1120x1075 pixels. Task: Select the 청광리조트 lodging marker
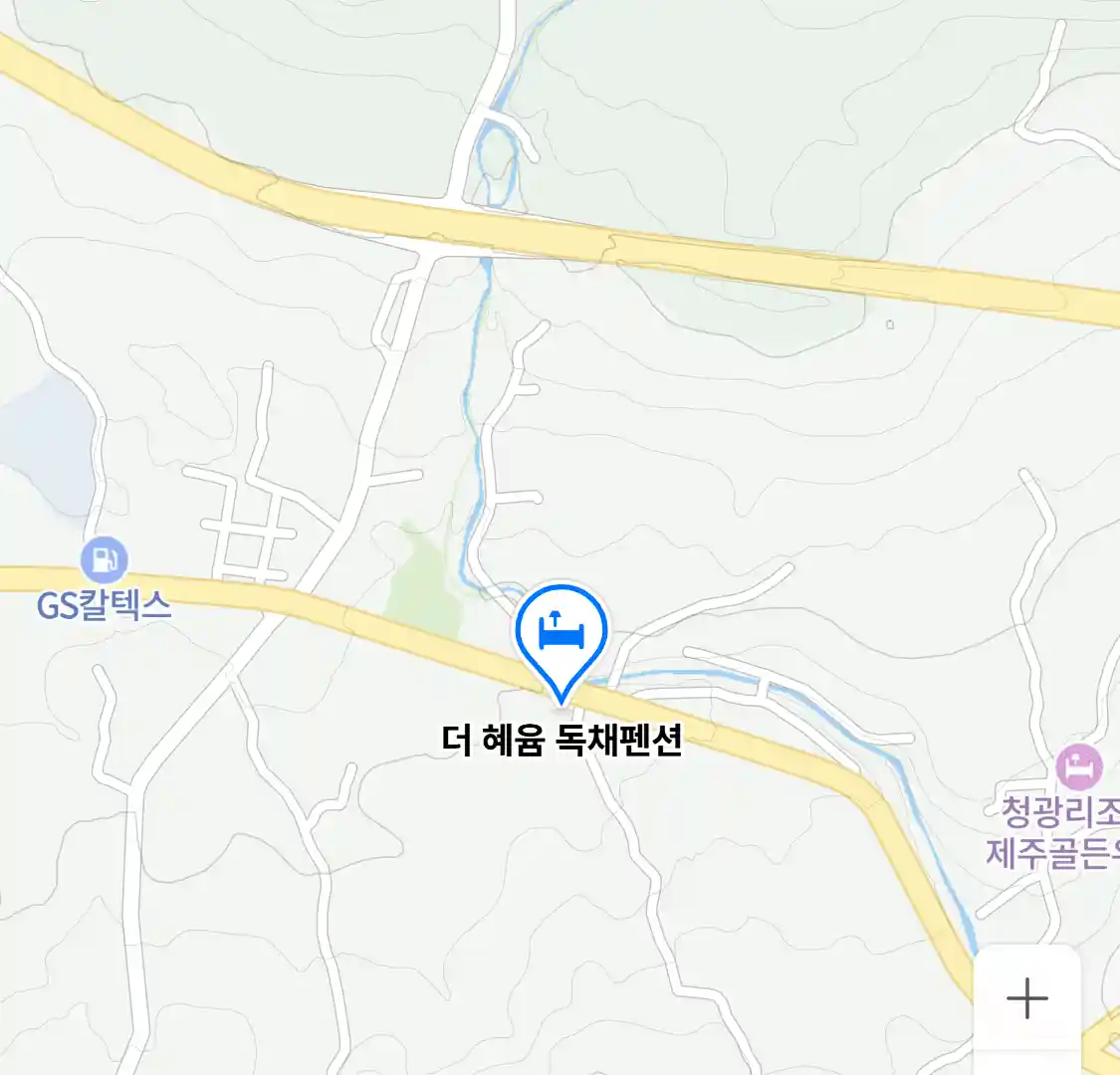1079,767
